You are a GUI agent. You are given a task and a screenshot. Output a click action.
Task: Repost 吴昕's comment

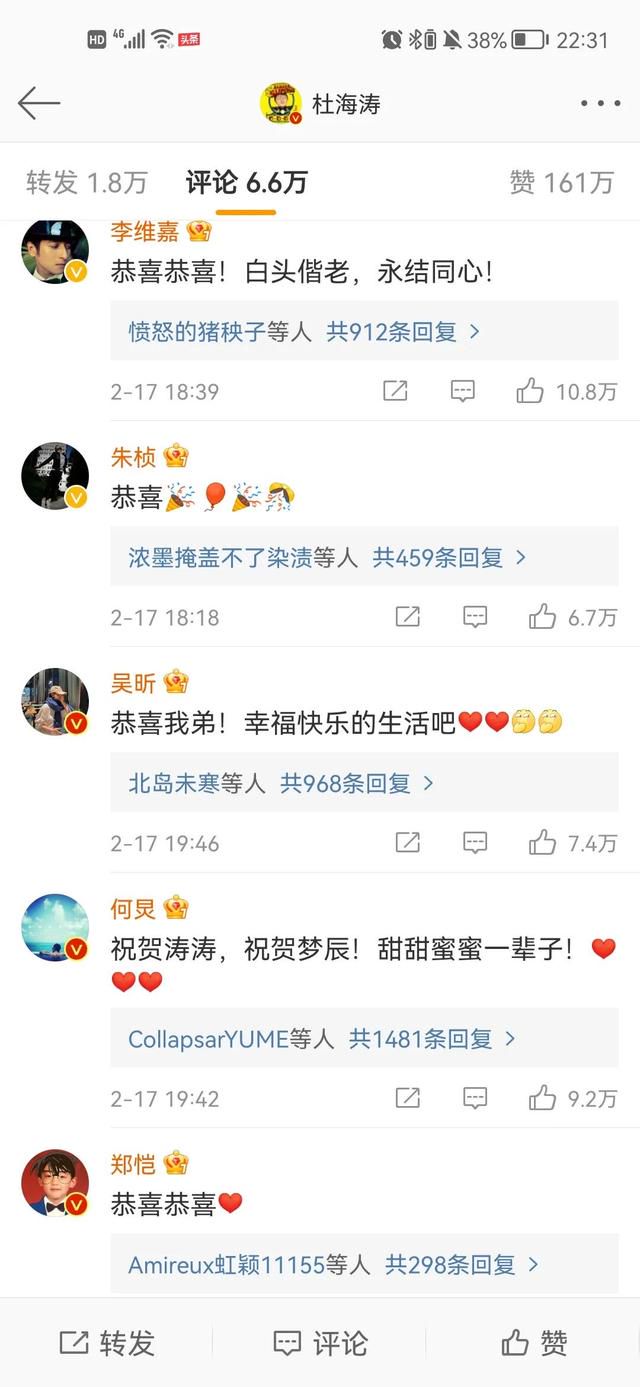(x=407, y=843)
